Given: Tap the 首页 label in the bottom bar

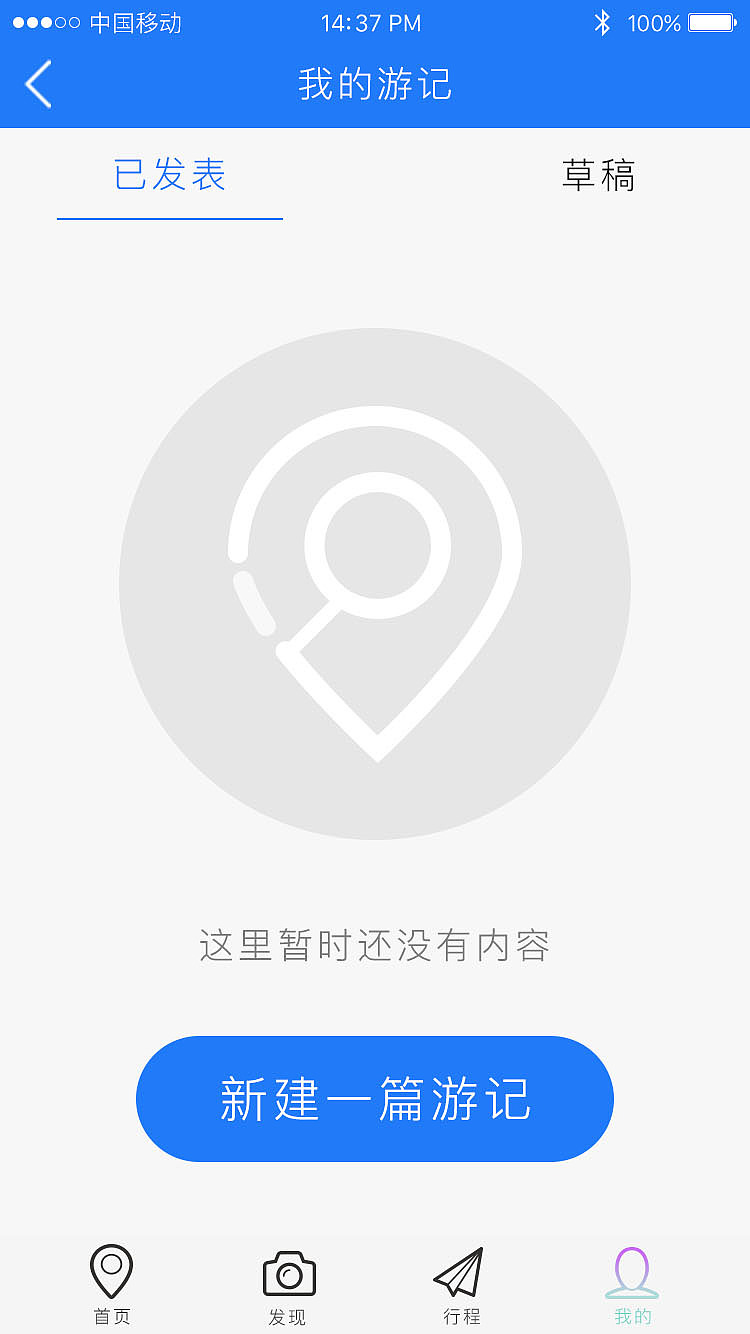Looking at the screenshot, I should (x=111, y=1318).
